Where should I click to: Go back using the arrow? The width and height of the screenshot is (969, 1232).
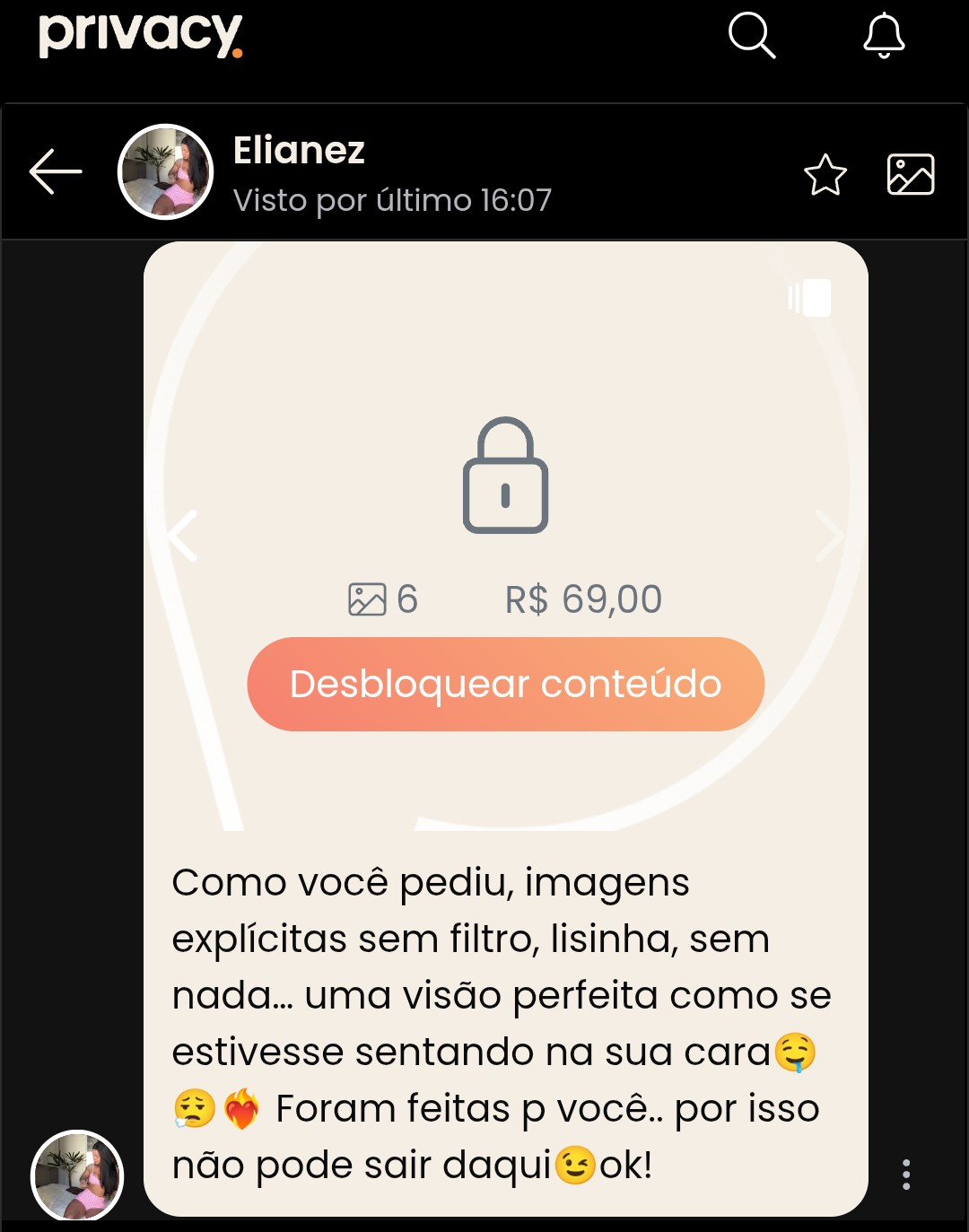click(56, 171)
